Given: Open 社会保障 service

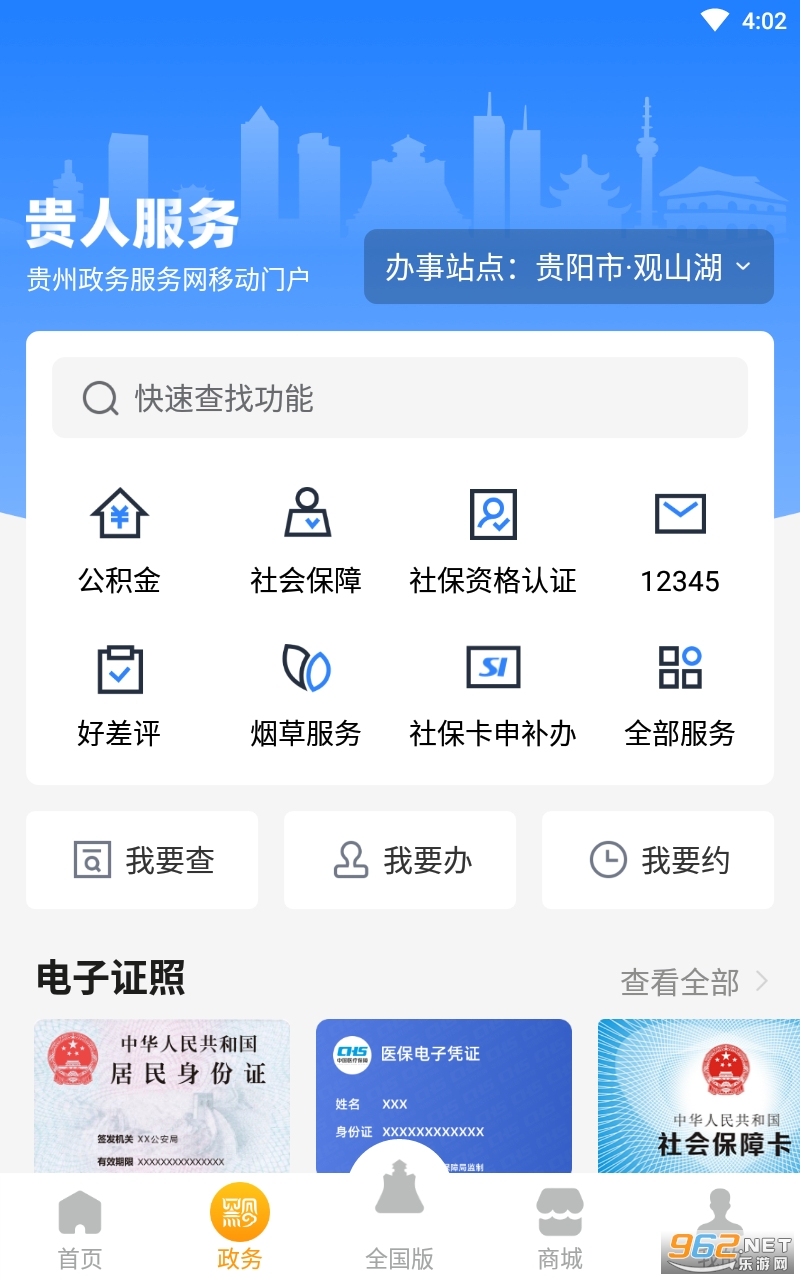Looking at the screenshot, I should pos(306,540).
